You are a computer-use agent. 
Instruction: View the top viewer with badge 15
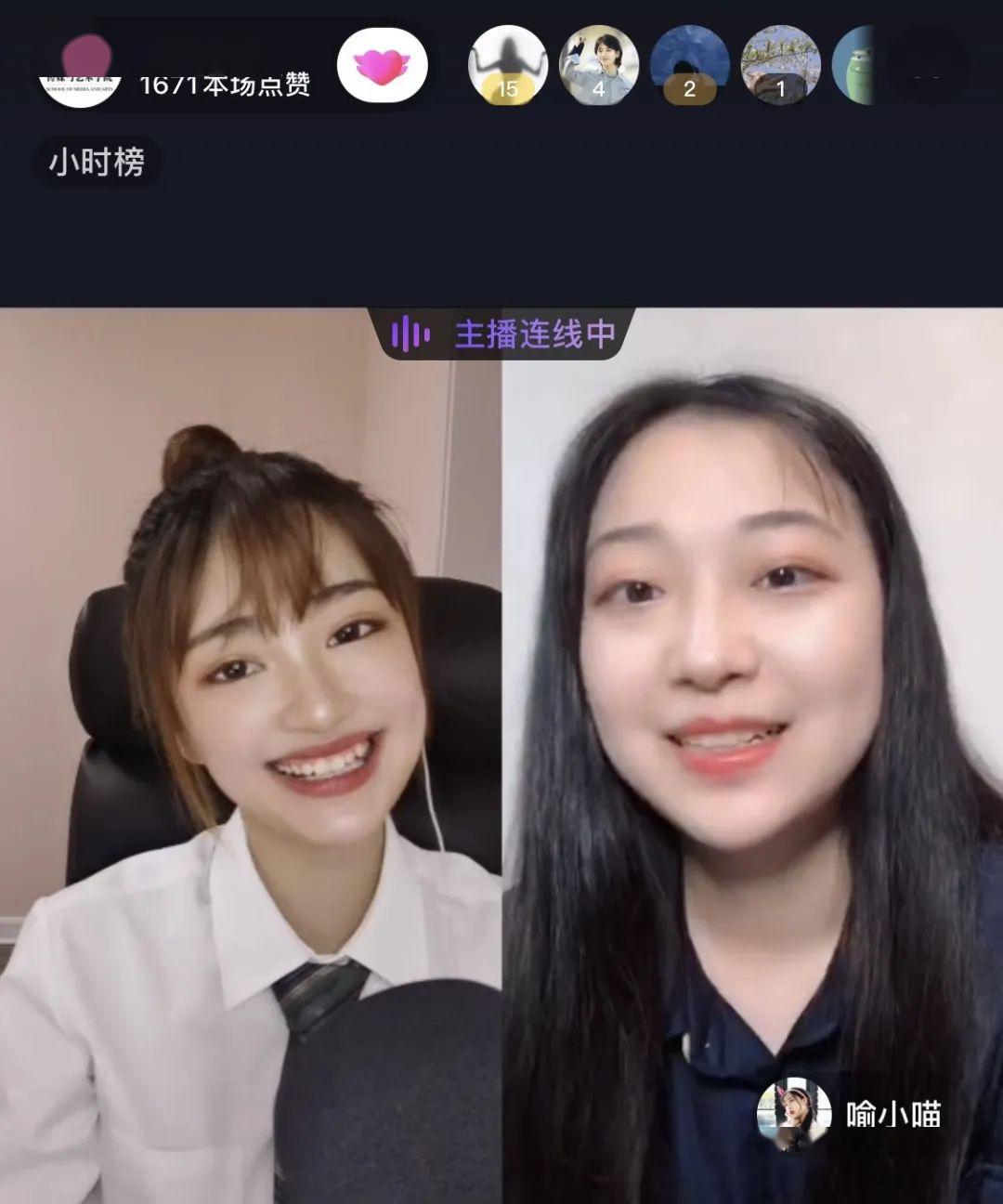(x=507, y=64)
